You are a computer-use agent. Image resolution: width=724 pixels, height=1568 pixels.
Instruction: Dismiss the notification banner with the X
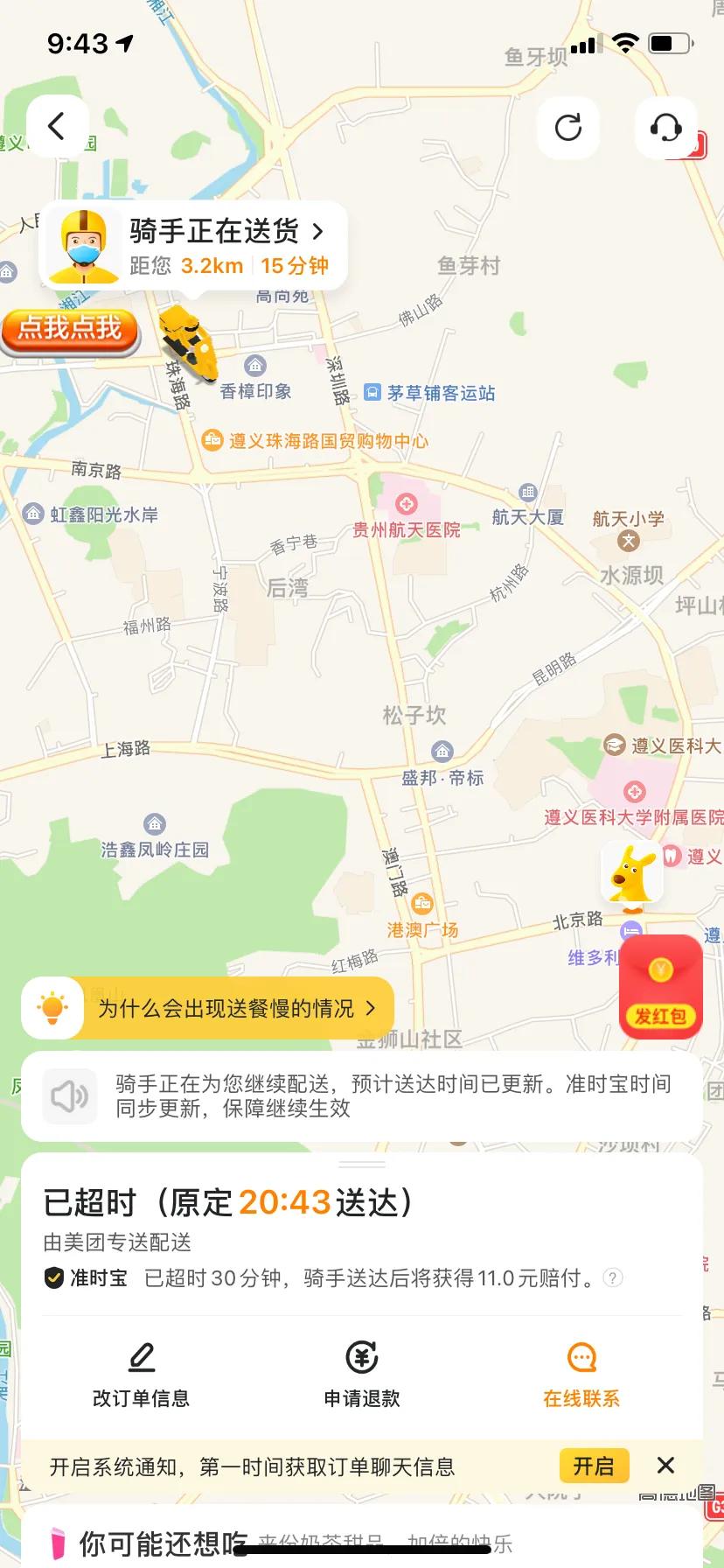pyautogui.click(x=666, y=1466)
